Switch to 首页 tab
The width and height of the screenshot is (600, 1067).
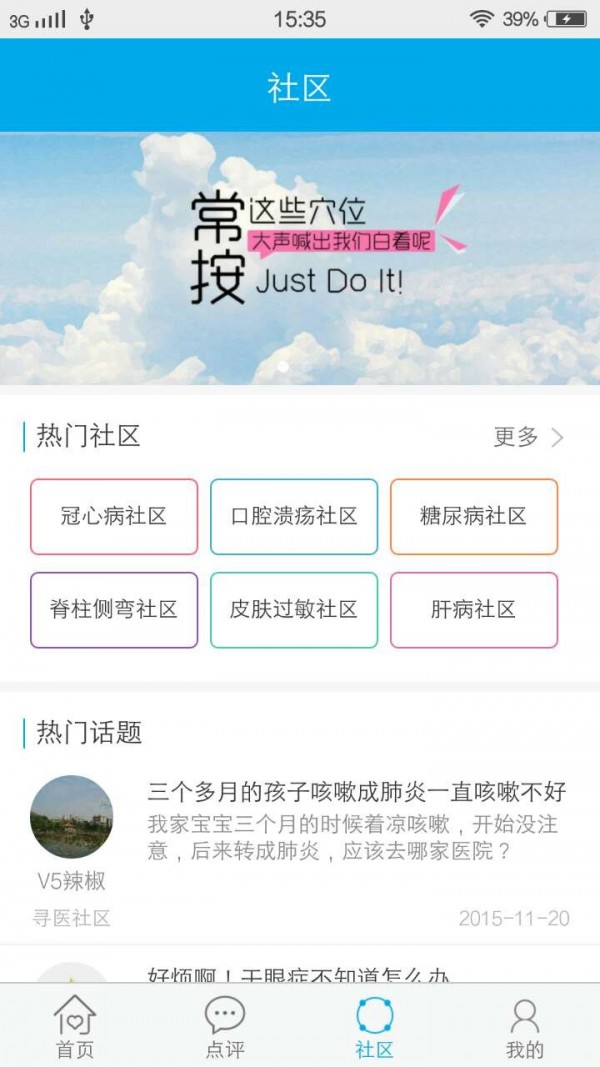point(75,1027)
